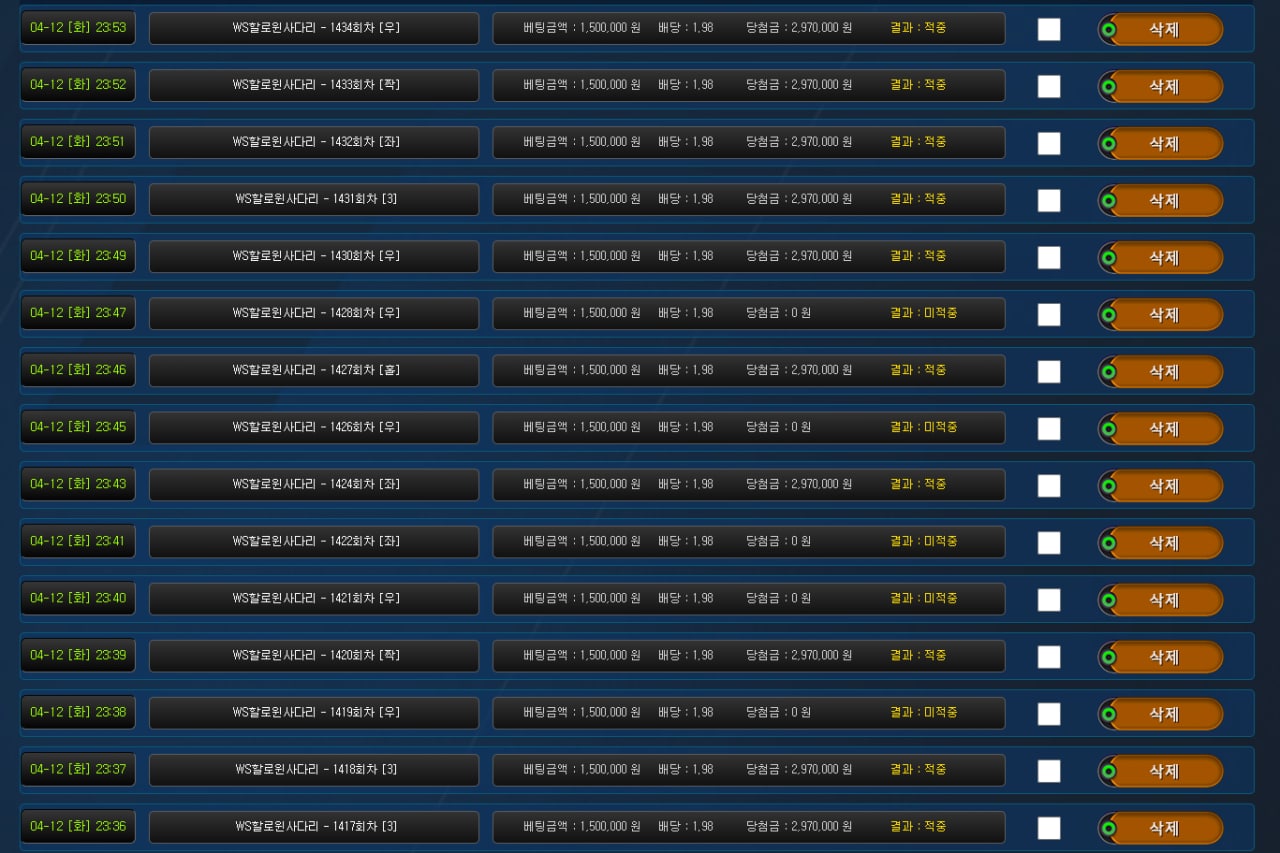Mark the 1426회차 row checkbox

pos(1049,429)
